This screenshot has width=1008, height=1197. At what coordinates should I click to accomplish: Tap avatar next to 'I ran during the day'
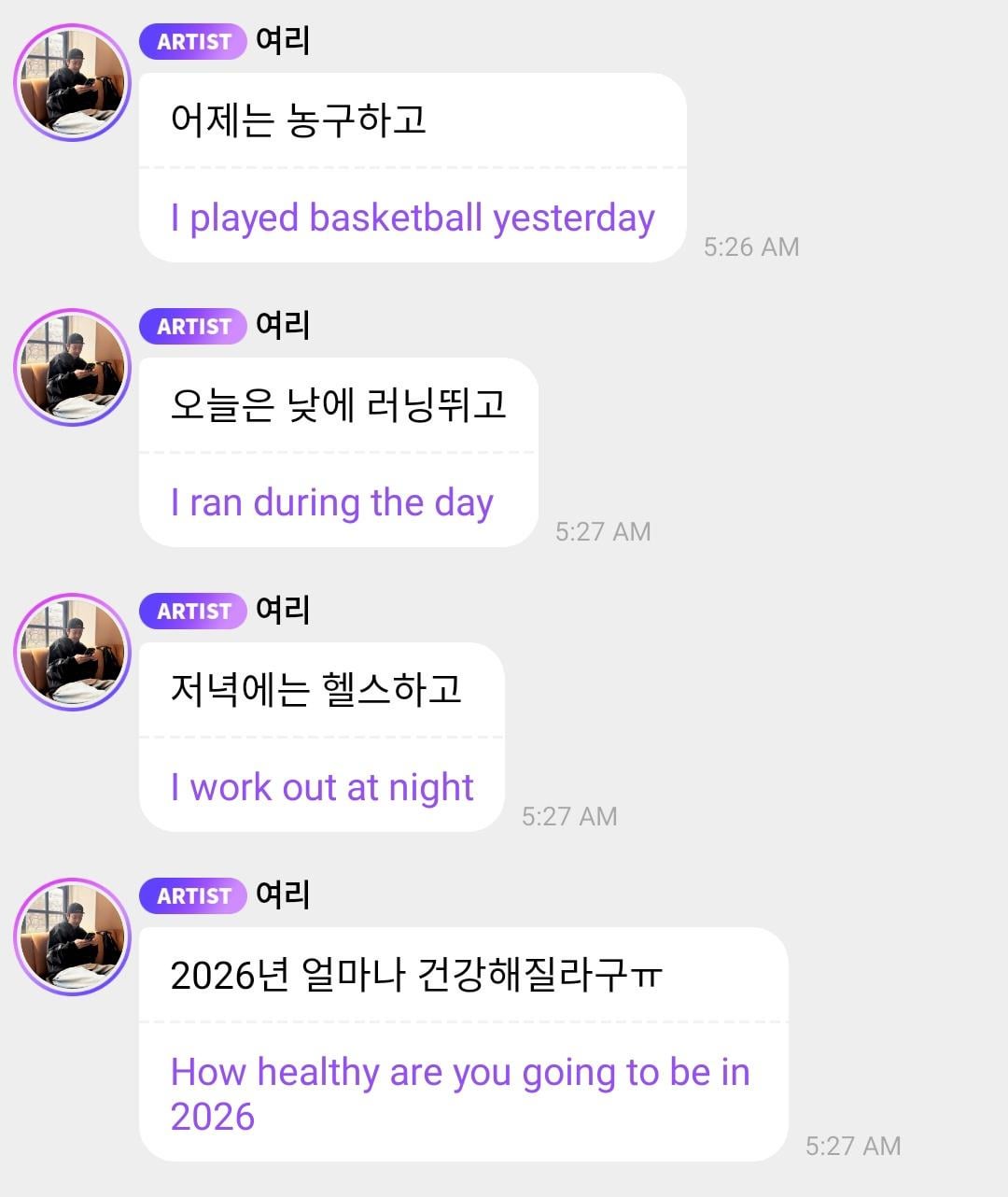pyautogui.click(x=72, y=367)
